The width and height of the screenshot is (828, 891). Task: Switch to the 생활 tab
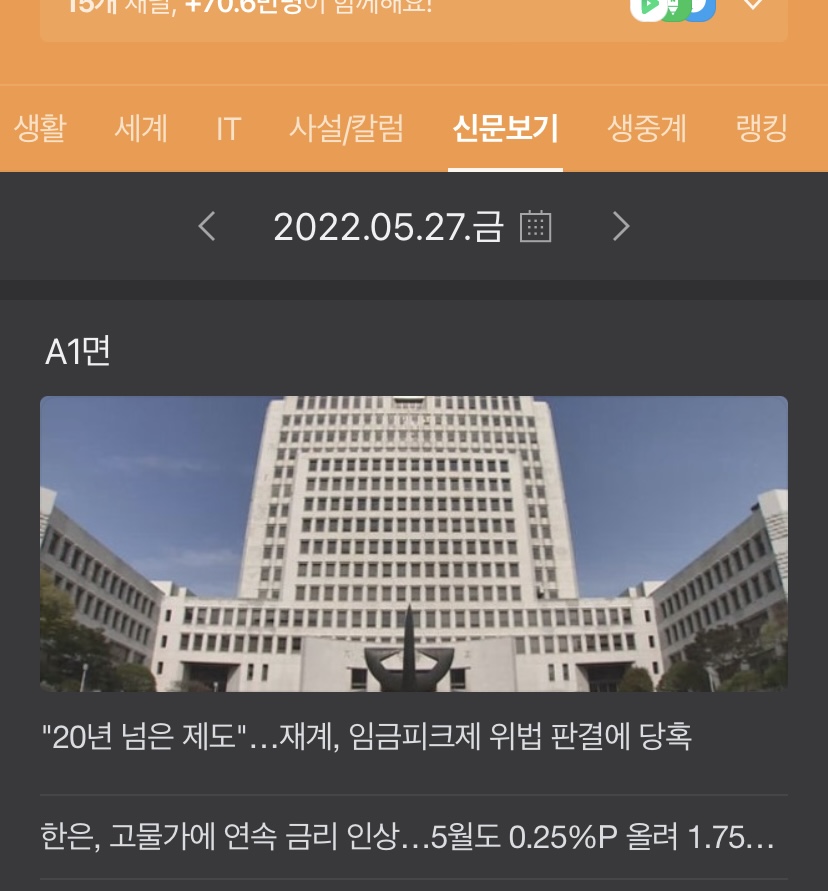click(39, 128)
